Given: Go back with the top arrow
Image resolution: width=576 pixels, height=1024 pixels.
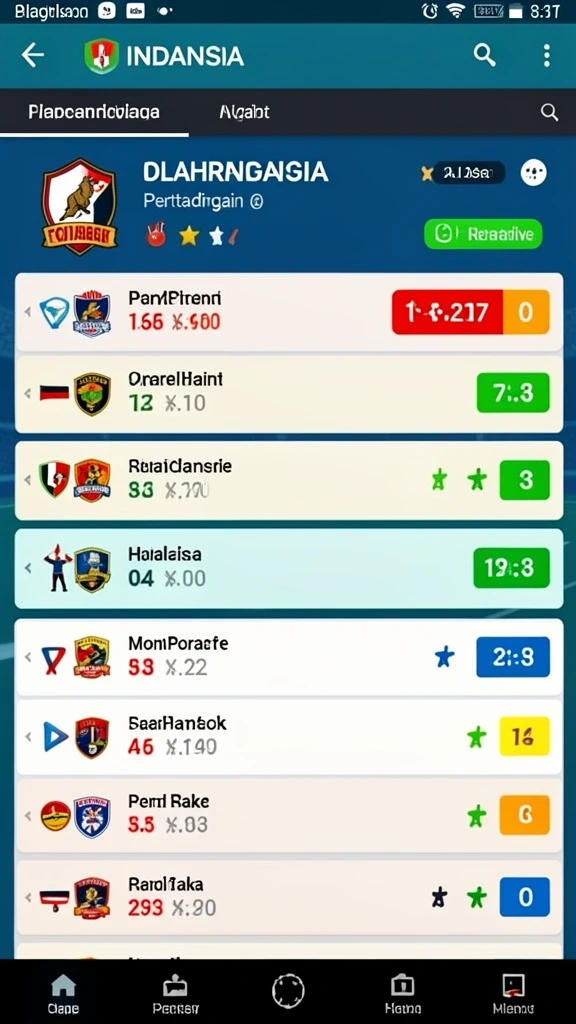Looking at the screenshot, I should click(33, 56).
